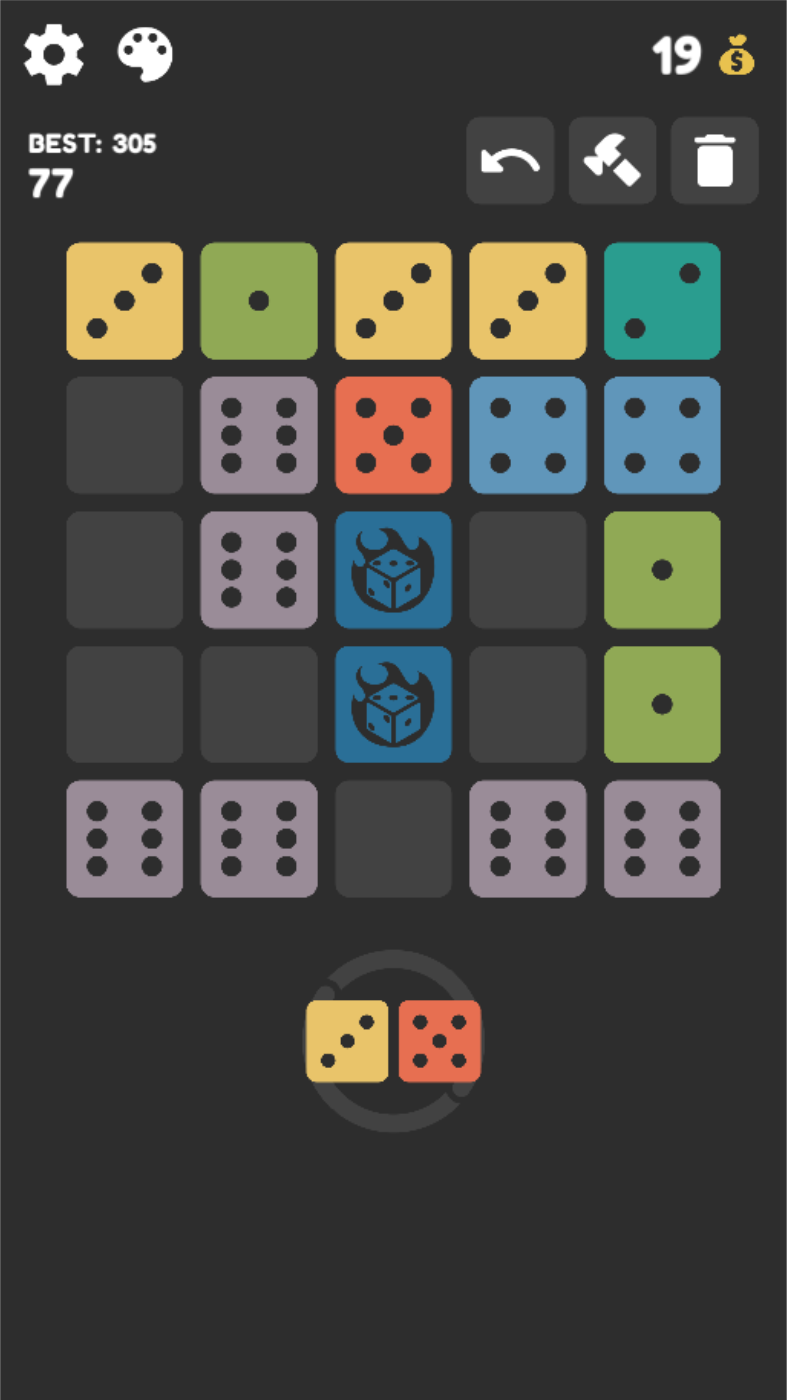Tap an empty dark slot below the yellow dice
This screenshot has height=1400, width=787.
124,435
